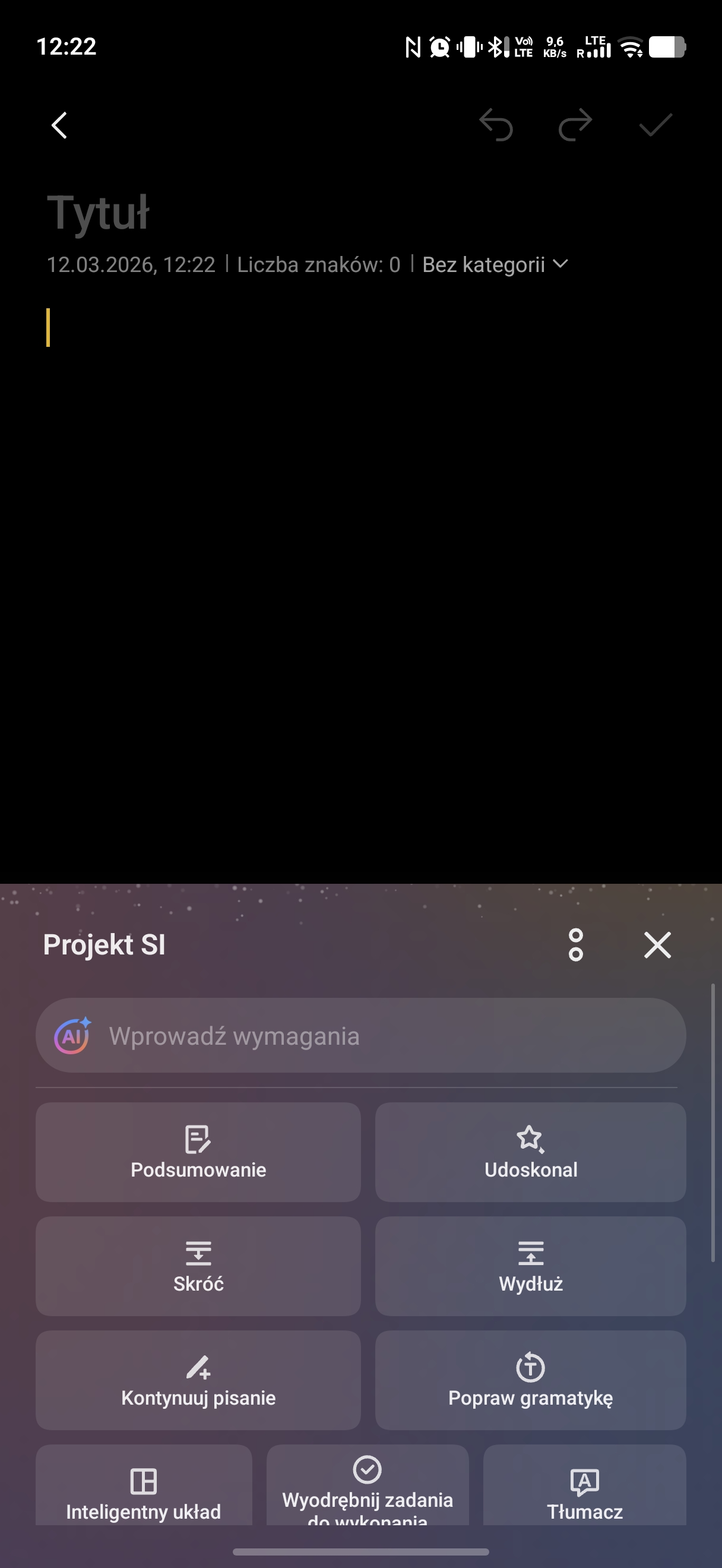Close the Projekt SI panel

tap(657, 945)
